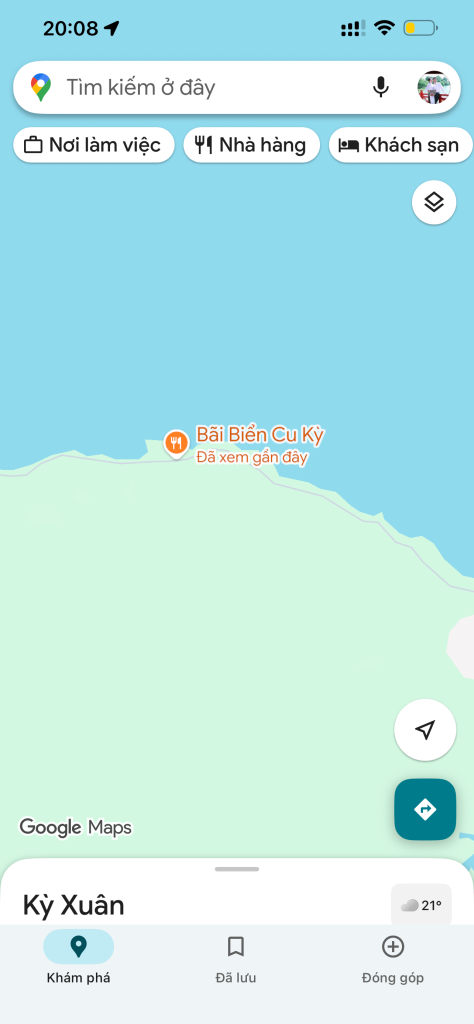View the 21° weather widget

pyautogui.click(x=421, y=905)
